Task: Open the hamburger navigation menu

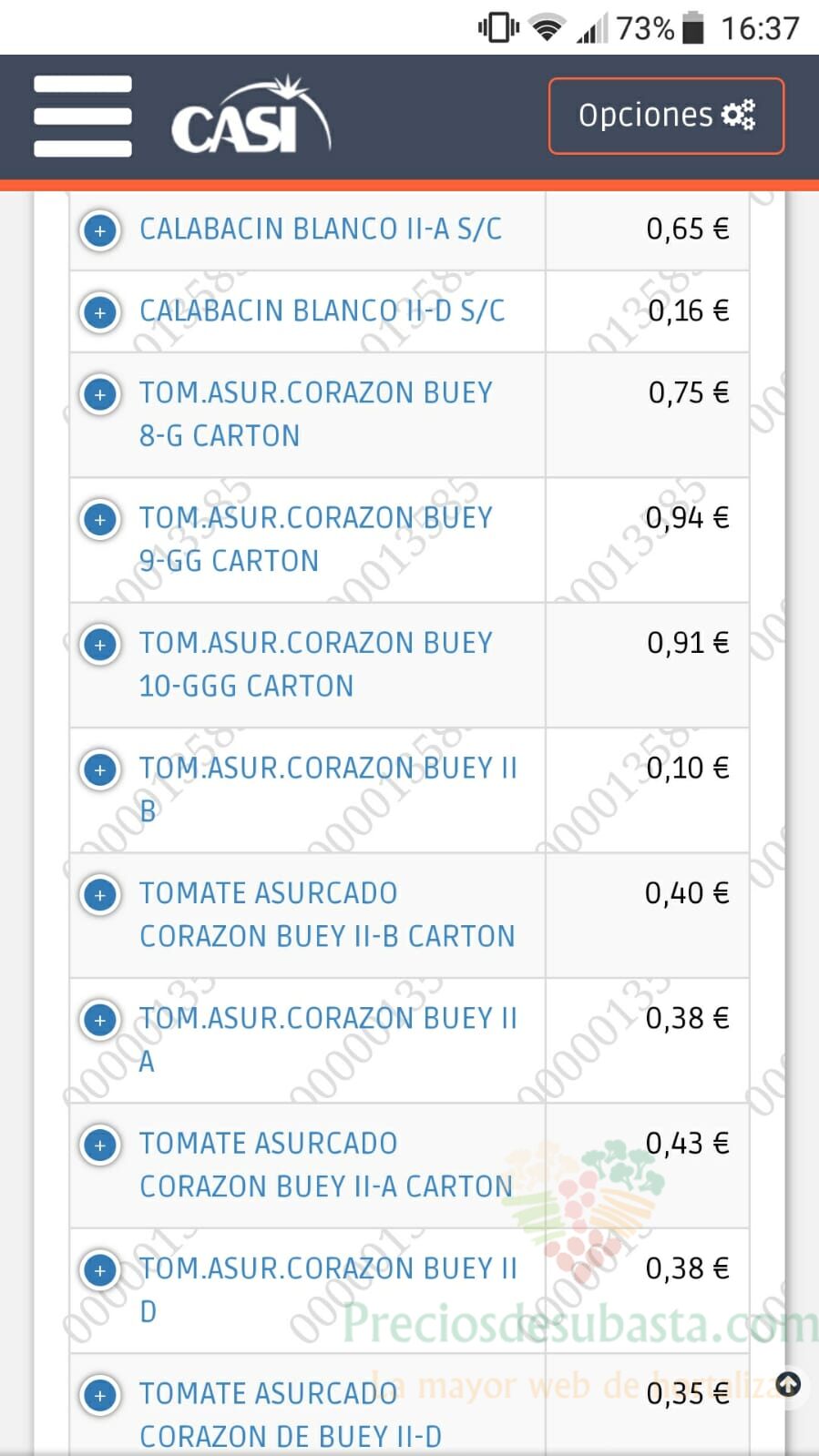Action: (83, 117)
